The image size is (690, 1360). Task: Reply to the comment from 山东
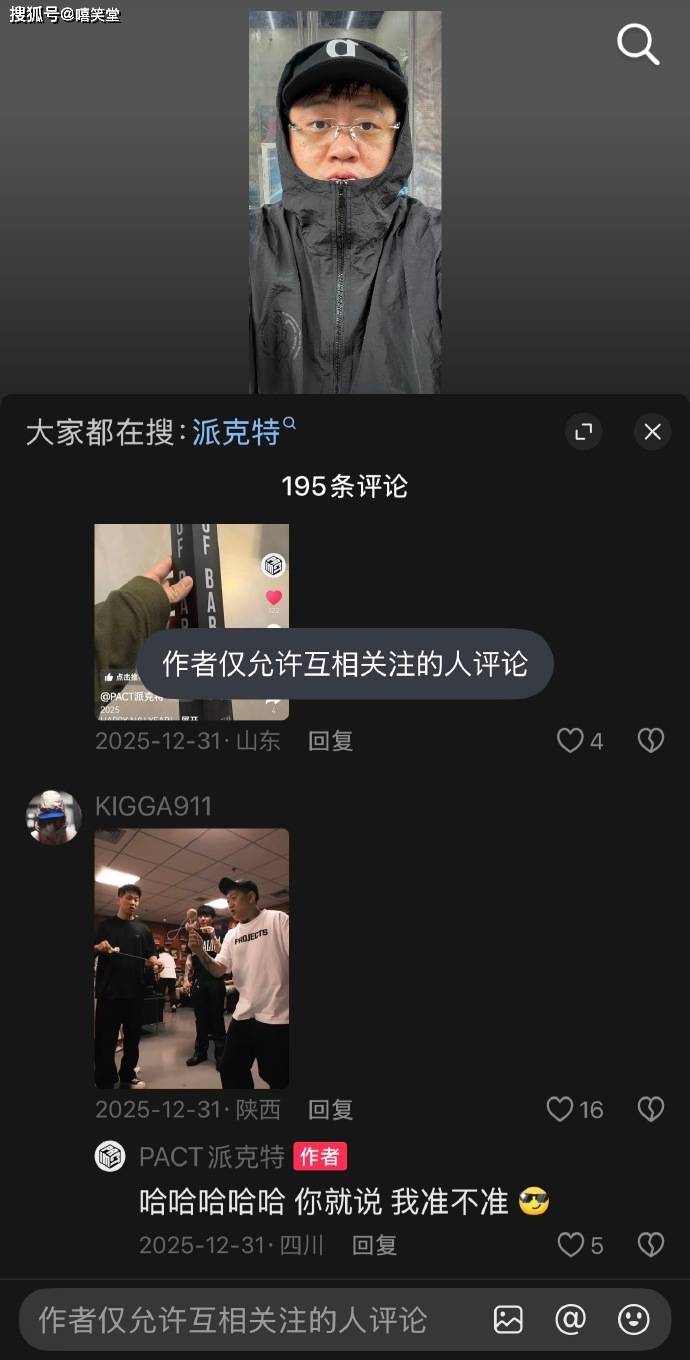click(330, 741)
